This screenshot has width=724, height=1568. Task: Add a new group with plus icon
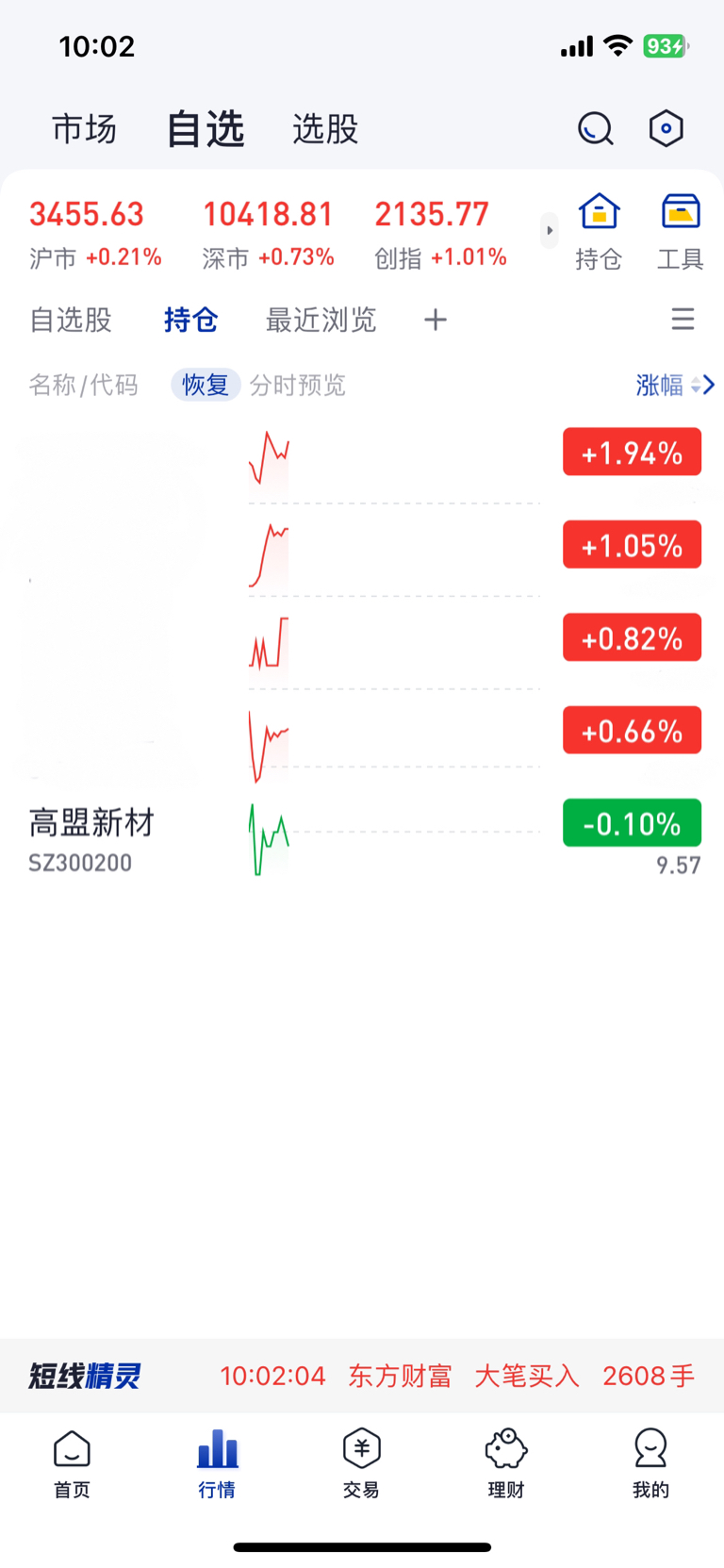click(435, 320)
